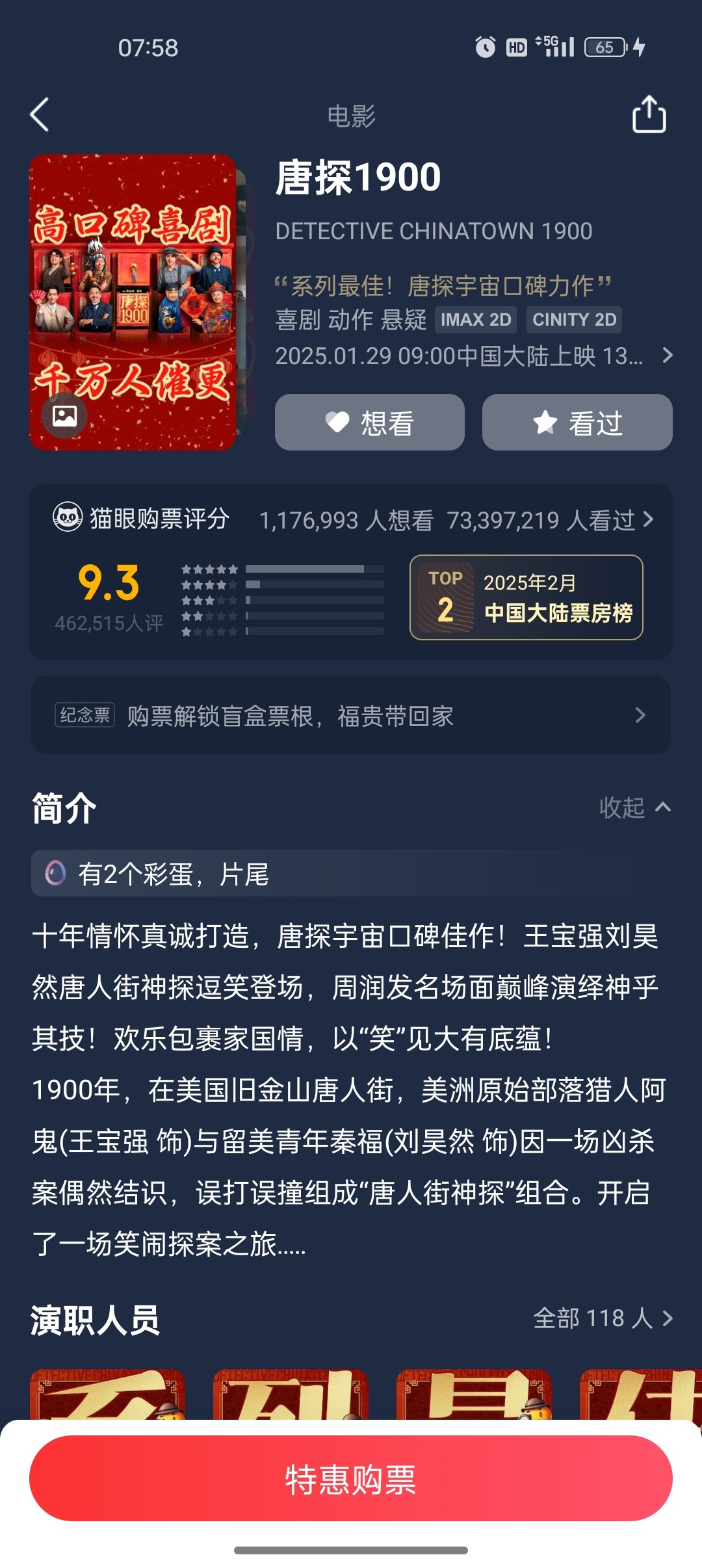Collapse the 简介 section with 收起
Viewport: 702px width, 1568px height.
click(x=634, y=808)
